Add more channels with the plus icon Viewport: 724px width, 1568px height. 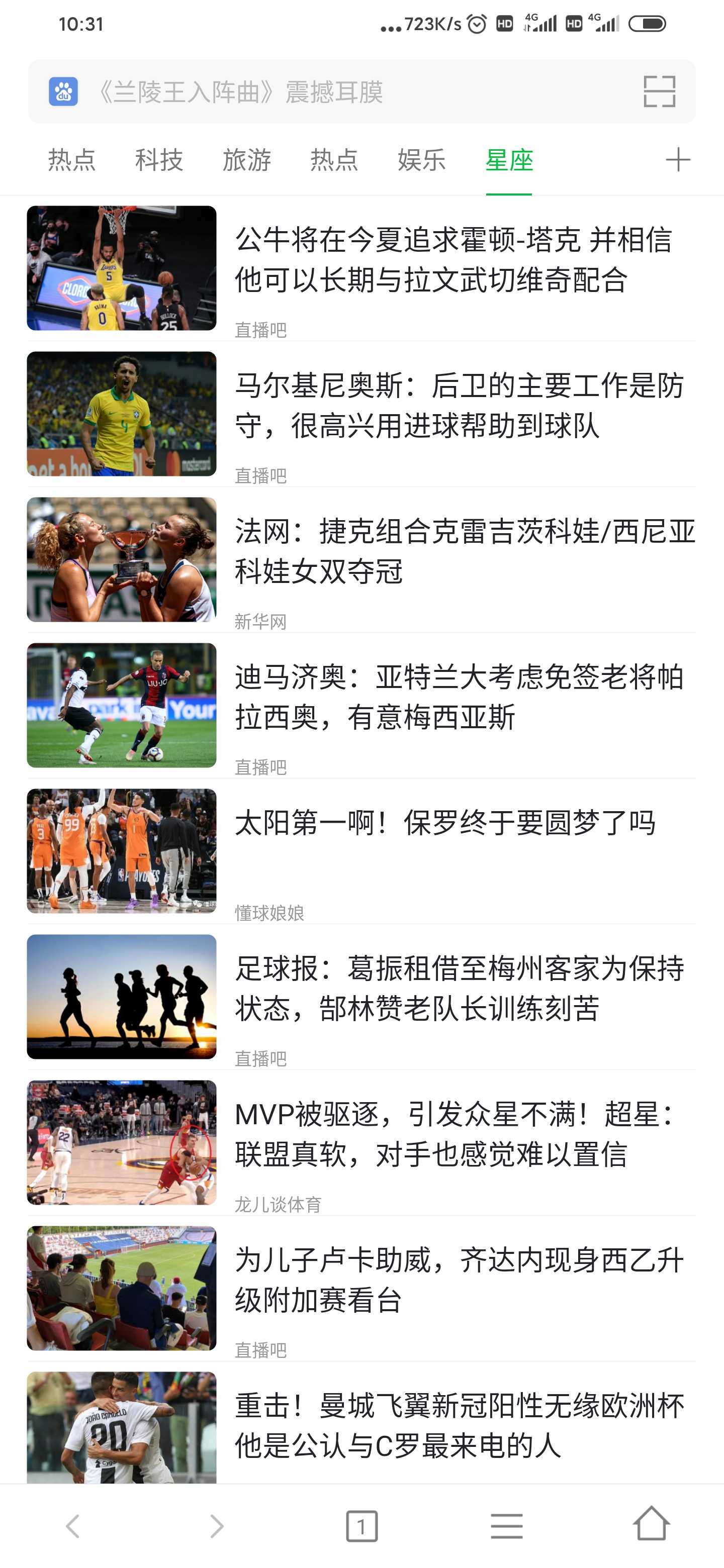point(678,159)
